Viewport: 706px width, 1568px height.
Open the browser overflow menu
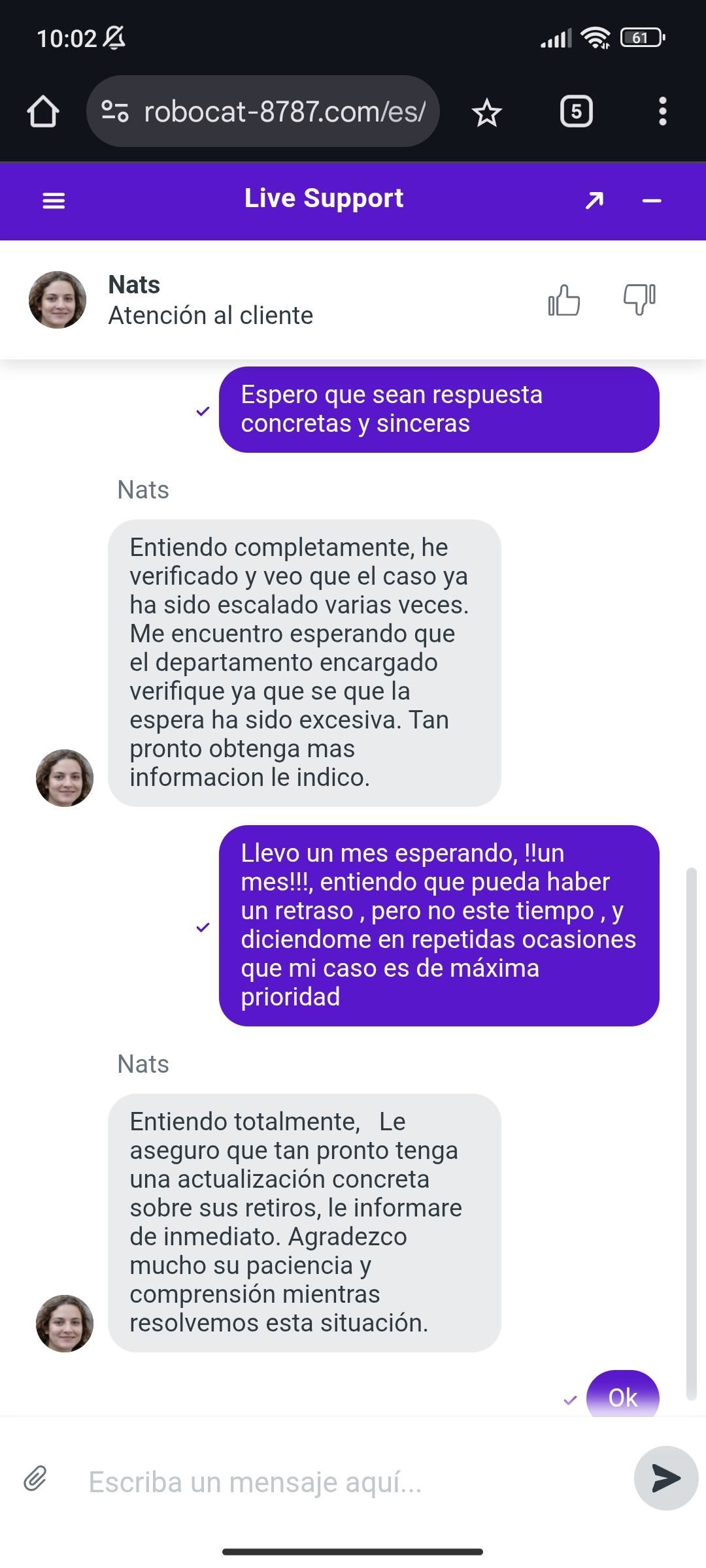pyautogui.click(x=662, y=112)
